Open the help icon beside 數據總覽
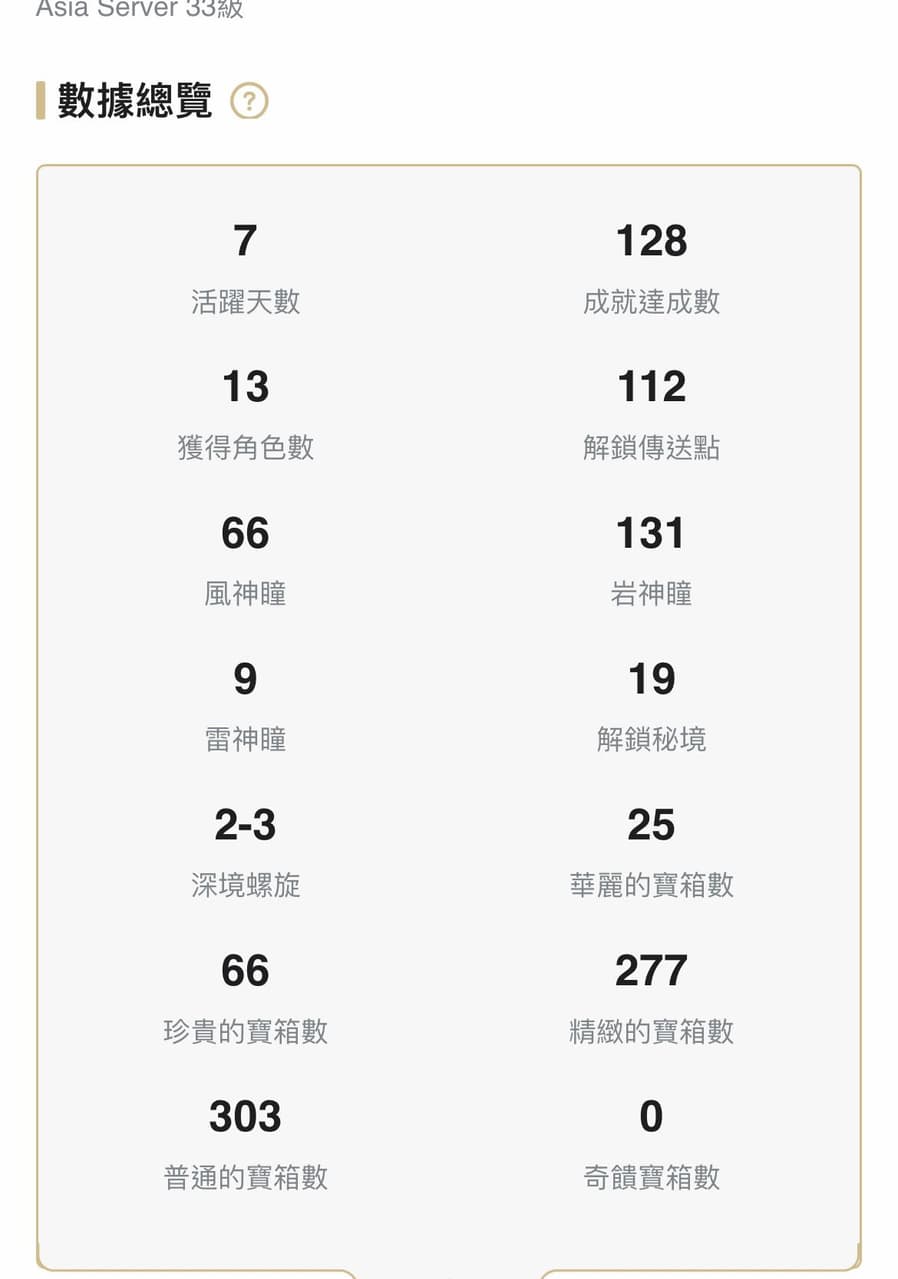898x1279 pixels. pyautogui.click(x=249, y=101)
